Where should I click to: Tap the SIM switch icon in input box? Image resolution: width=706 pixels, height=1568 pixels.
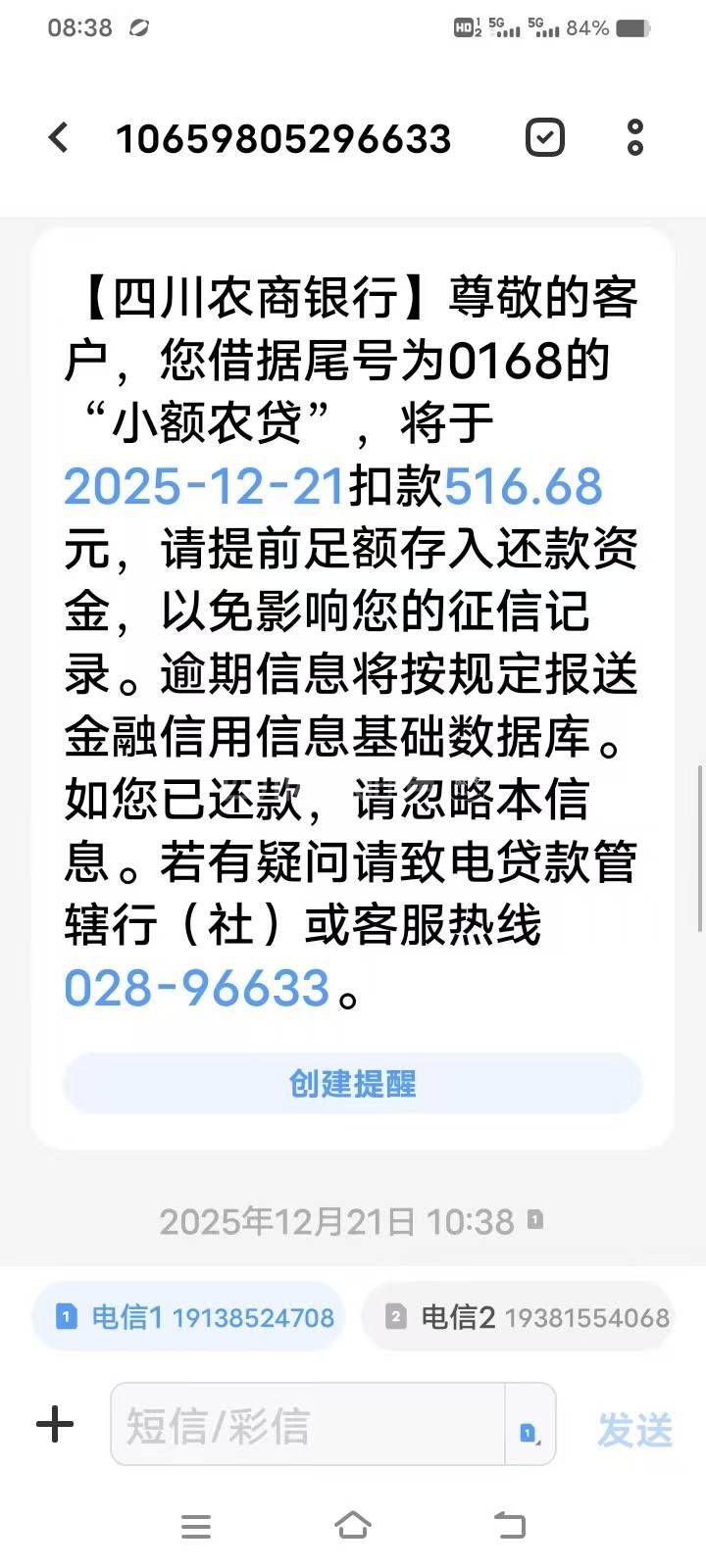529,1433
